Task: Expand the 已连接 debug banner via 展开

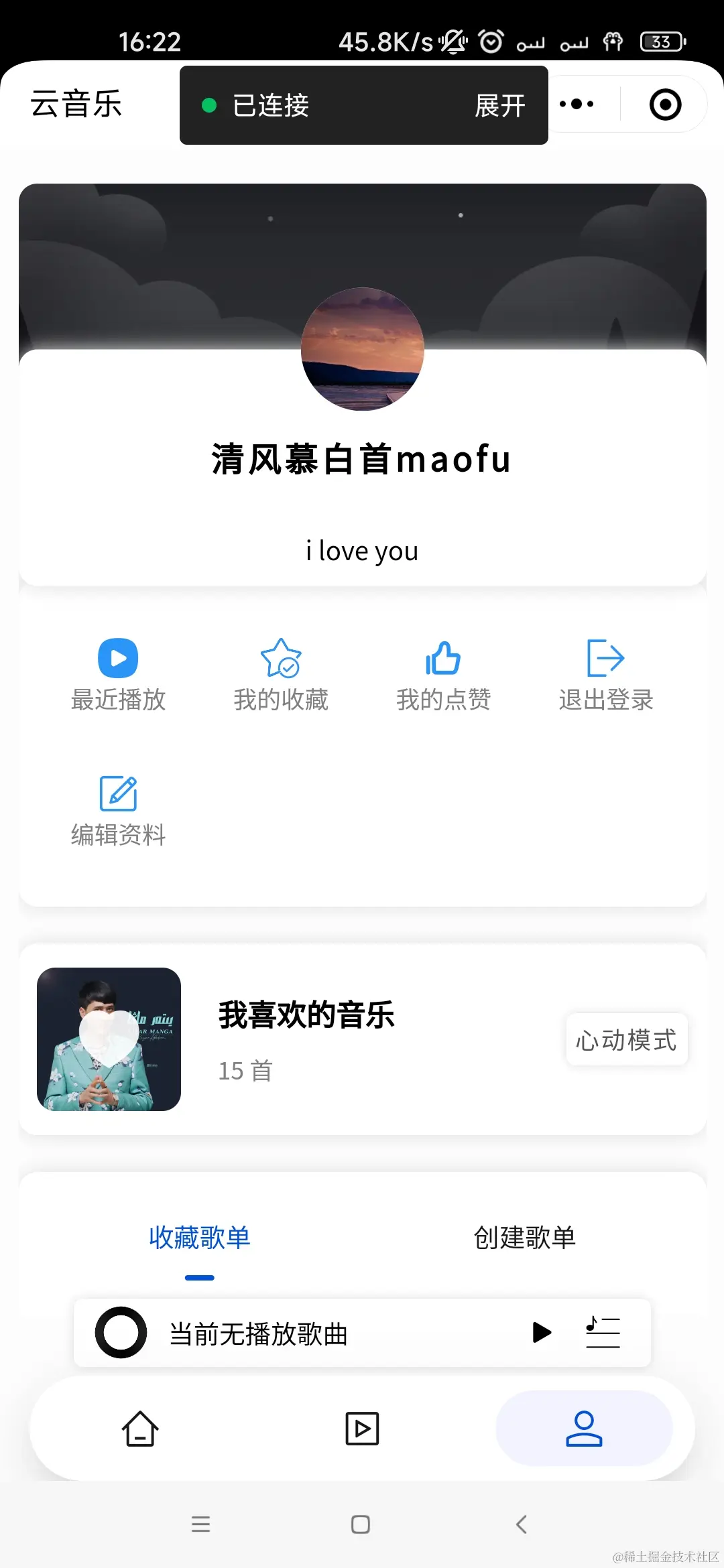Action: click(500, 106)
